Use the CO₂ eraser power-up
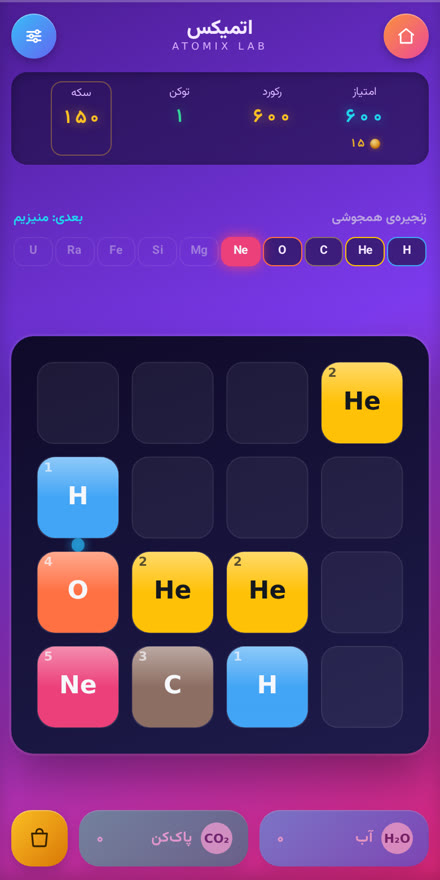Image resolution: width=440 pixels, height=880 pixels. tap(163, 838)
